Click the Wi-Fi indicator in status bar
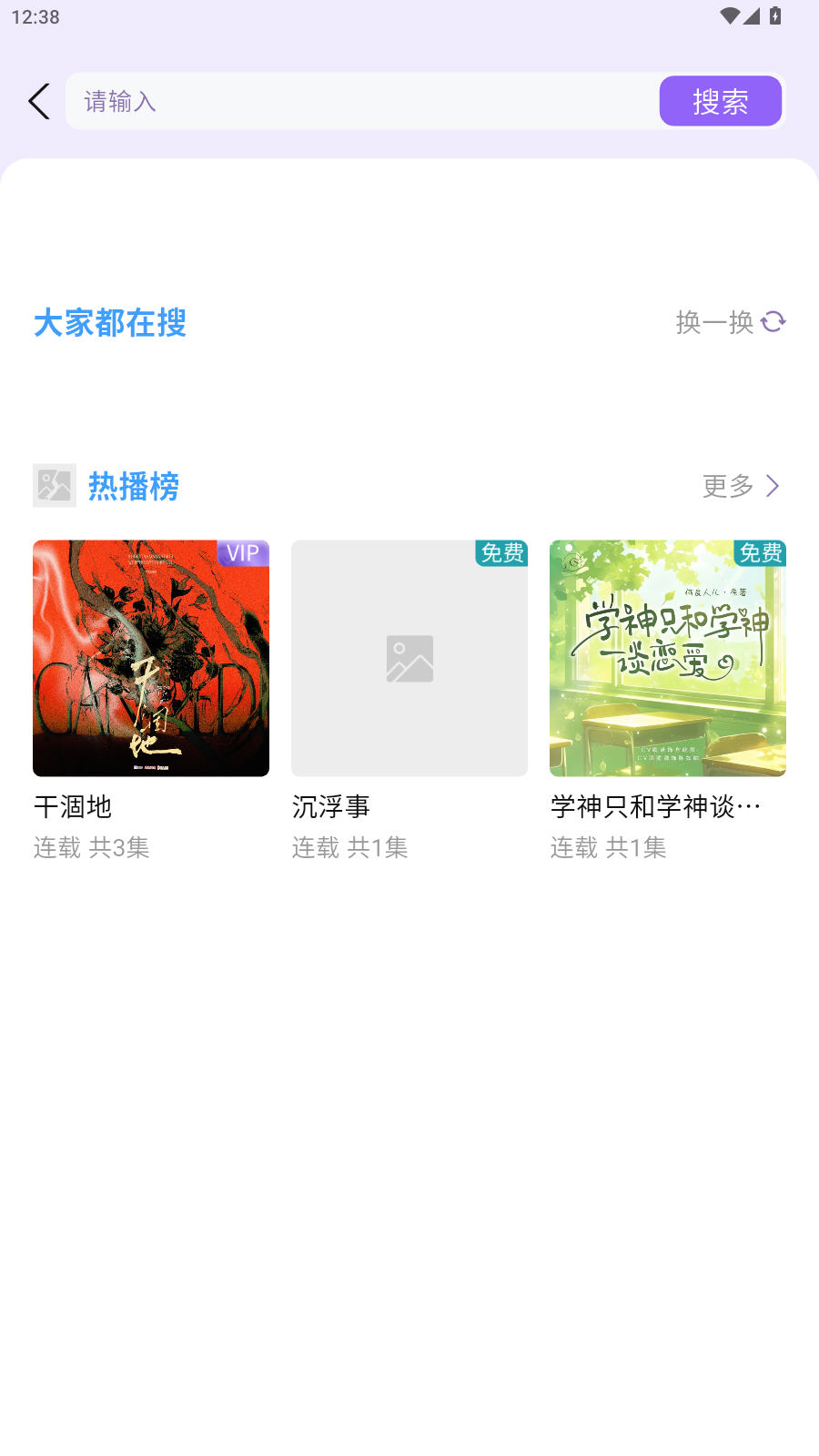The height and width of the screenshot is (1456, 819). [728, 15]
